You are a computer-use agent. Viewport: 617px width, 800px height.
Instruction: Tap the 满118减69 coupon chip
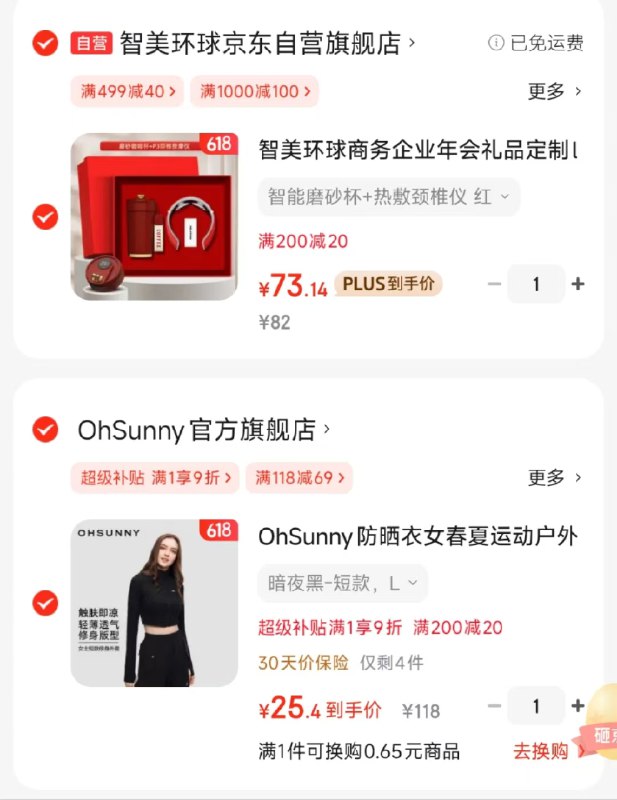click(298, 478)
